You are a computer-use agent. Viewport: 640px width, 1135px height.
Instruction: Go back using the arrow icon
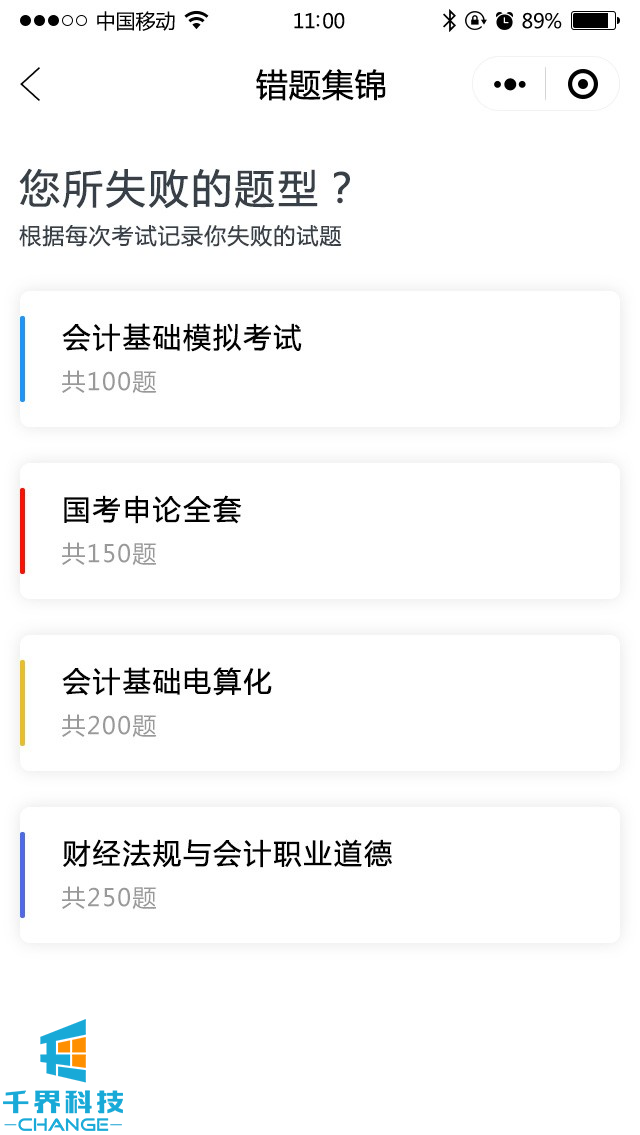[x=31, y=85]
